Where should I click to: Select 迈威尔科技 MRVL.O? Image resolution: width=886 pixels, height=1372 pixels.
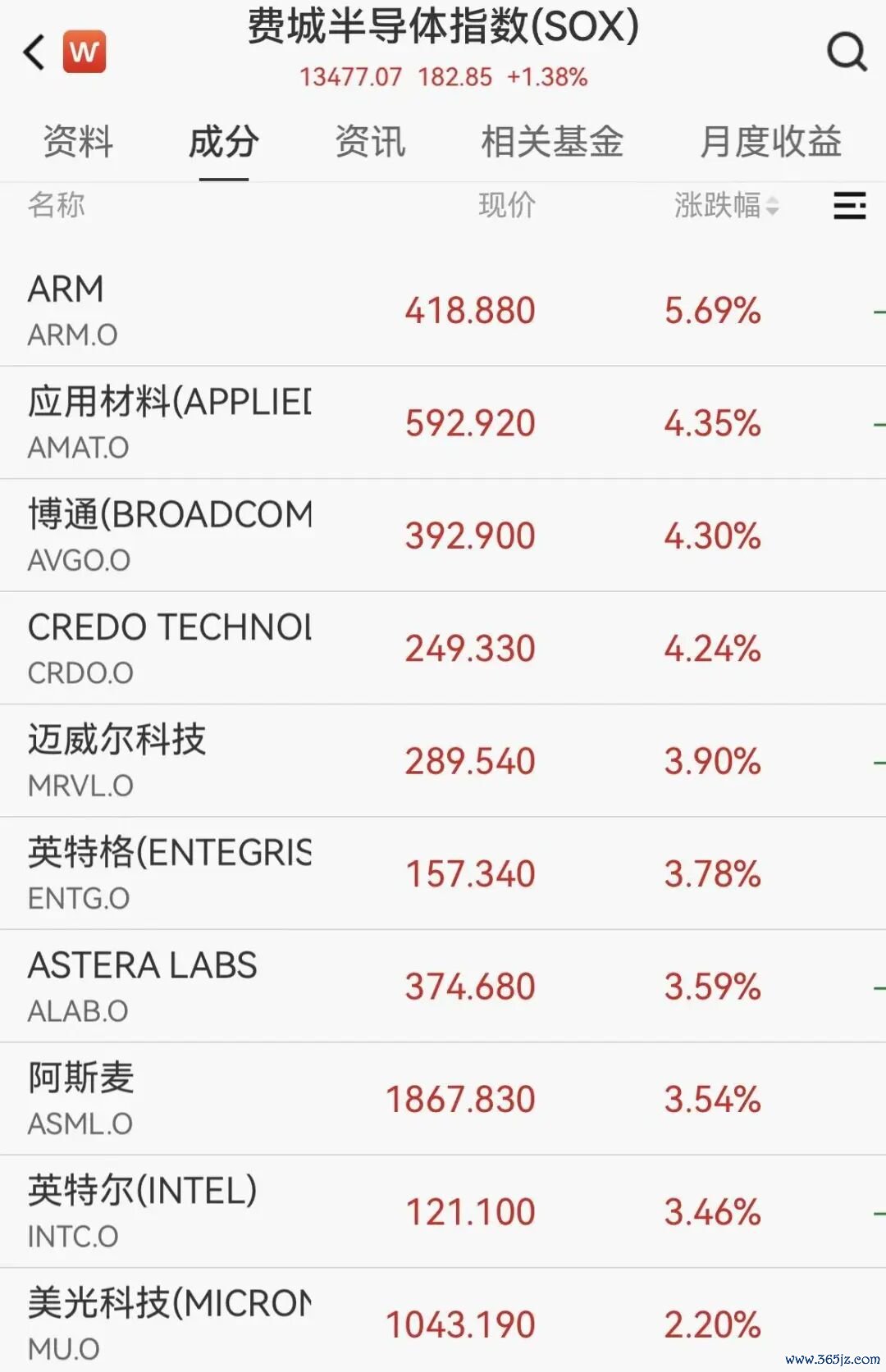pos(443,761)
